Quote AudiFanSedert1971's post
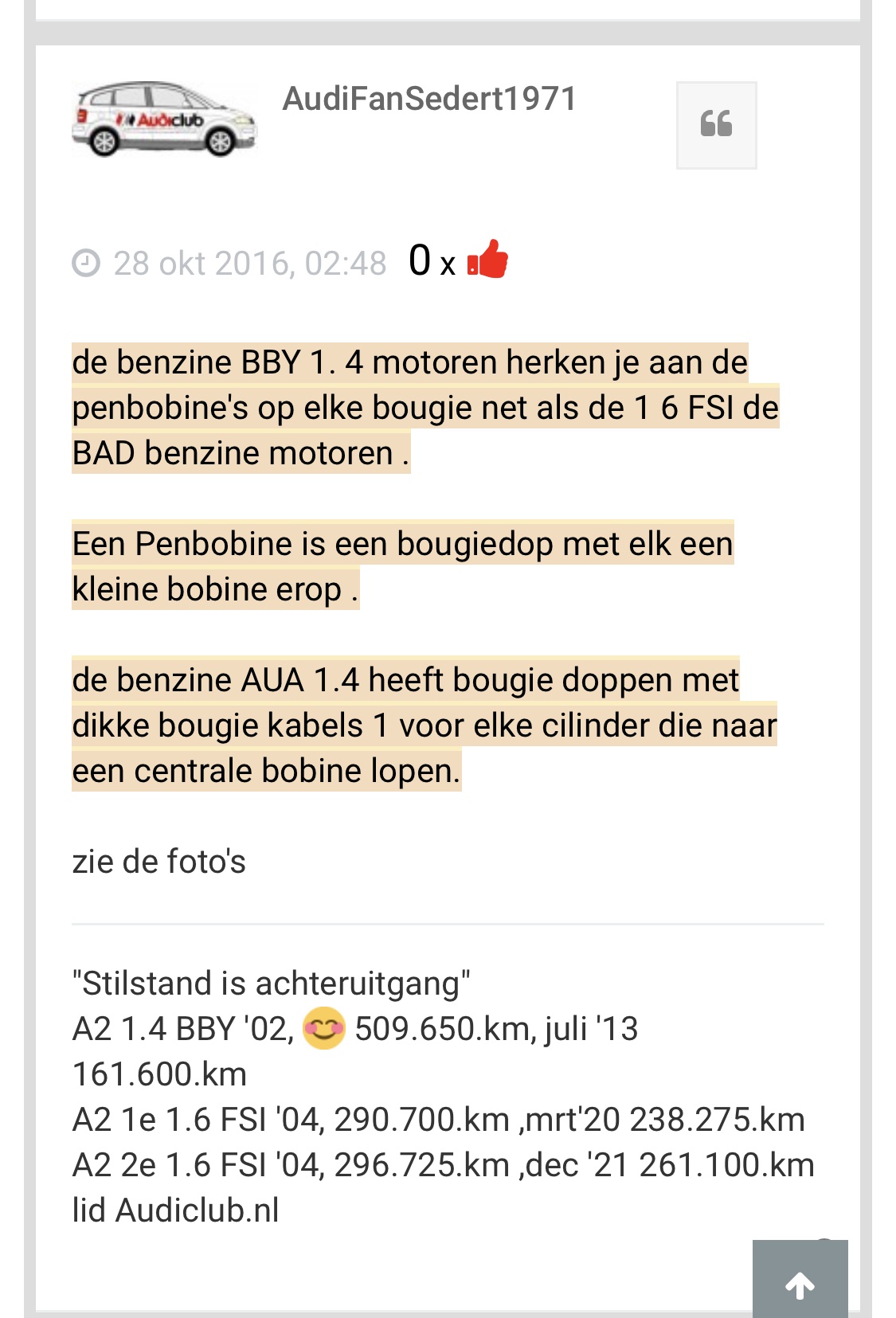The image size is (896, 1318). [716, 125]
